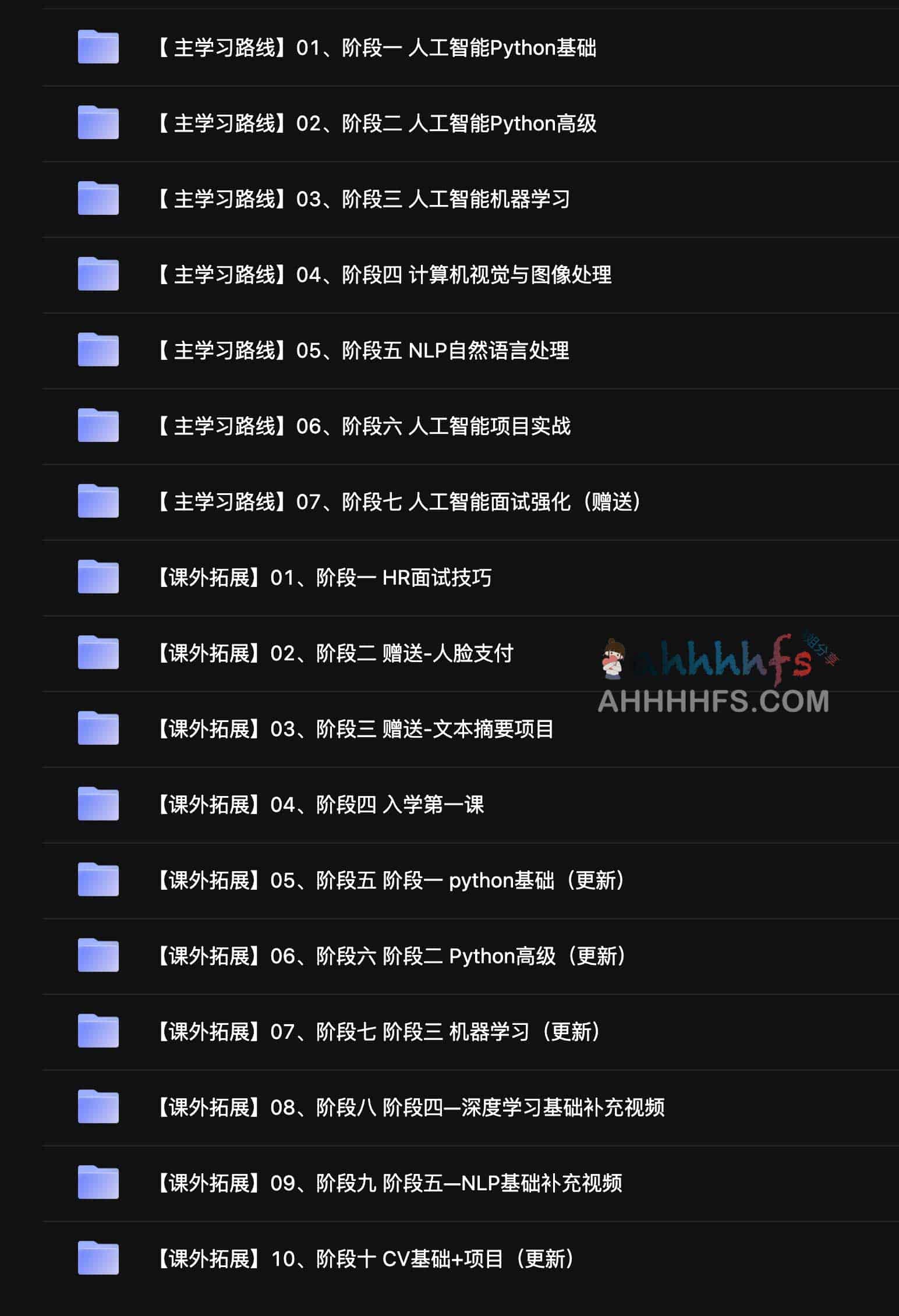Open folder 03 阶段三 人工智能机器学习
This screenshot has width=899, height=1316.
point(362,199)
